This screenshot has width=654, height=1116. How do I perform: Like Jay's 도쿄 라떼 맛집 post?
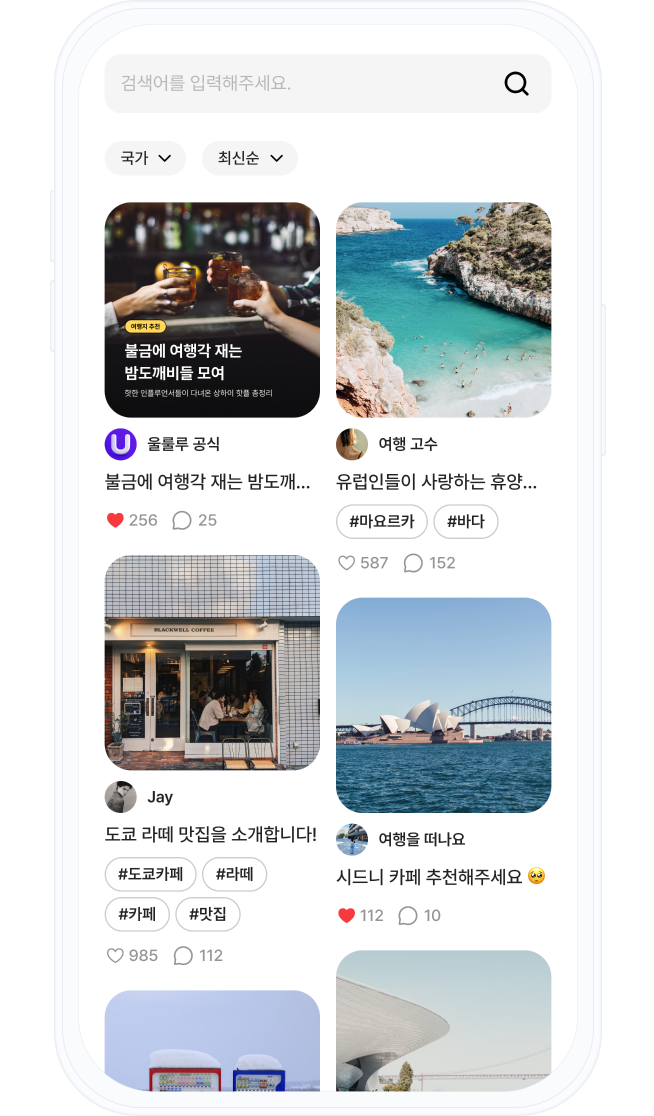pos(116,956)
